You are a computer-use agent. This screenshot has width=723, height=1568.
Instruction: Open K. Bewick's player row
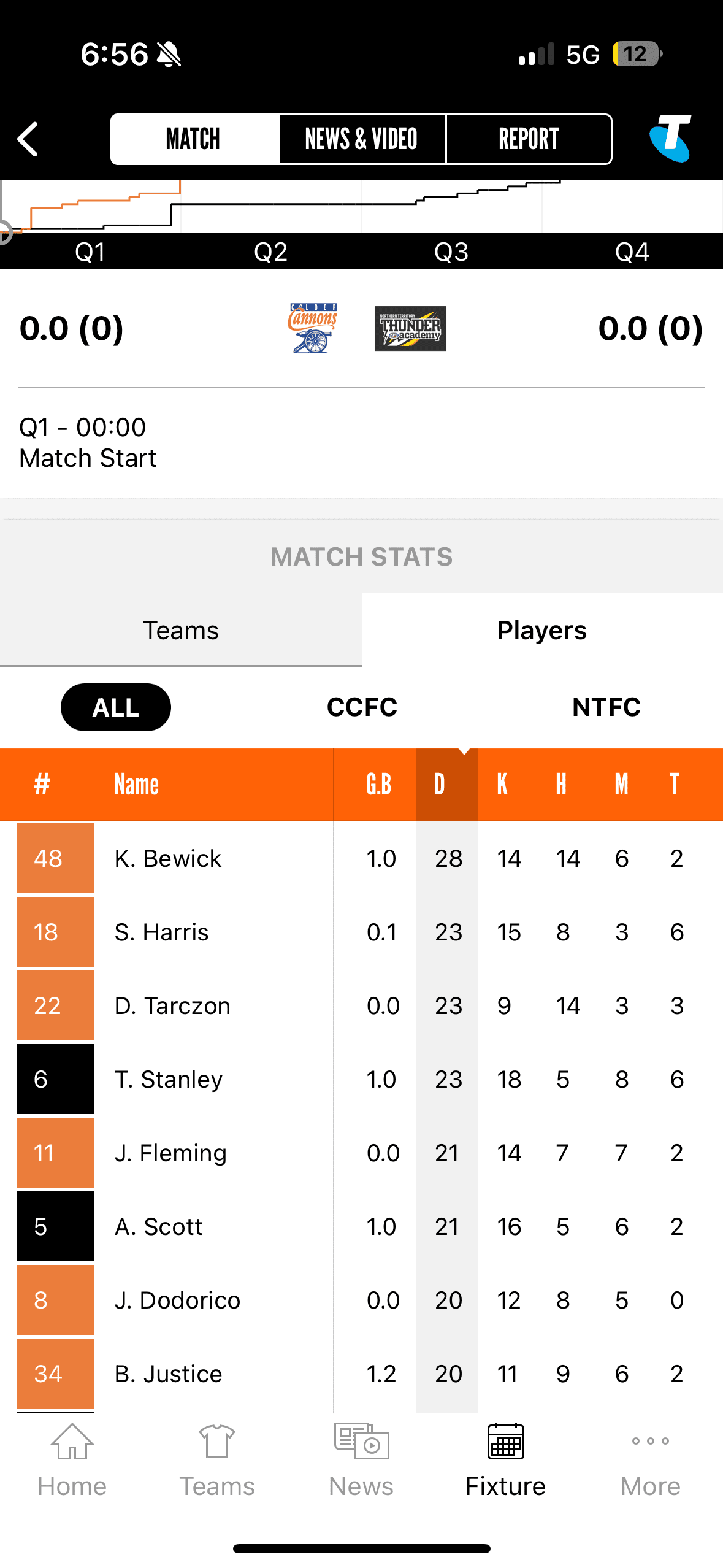362,858
